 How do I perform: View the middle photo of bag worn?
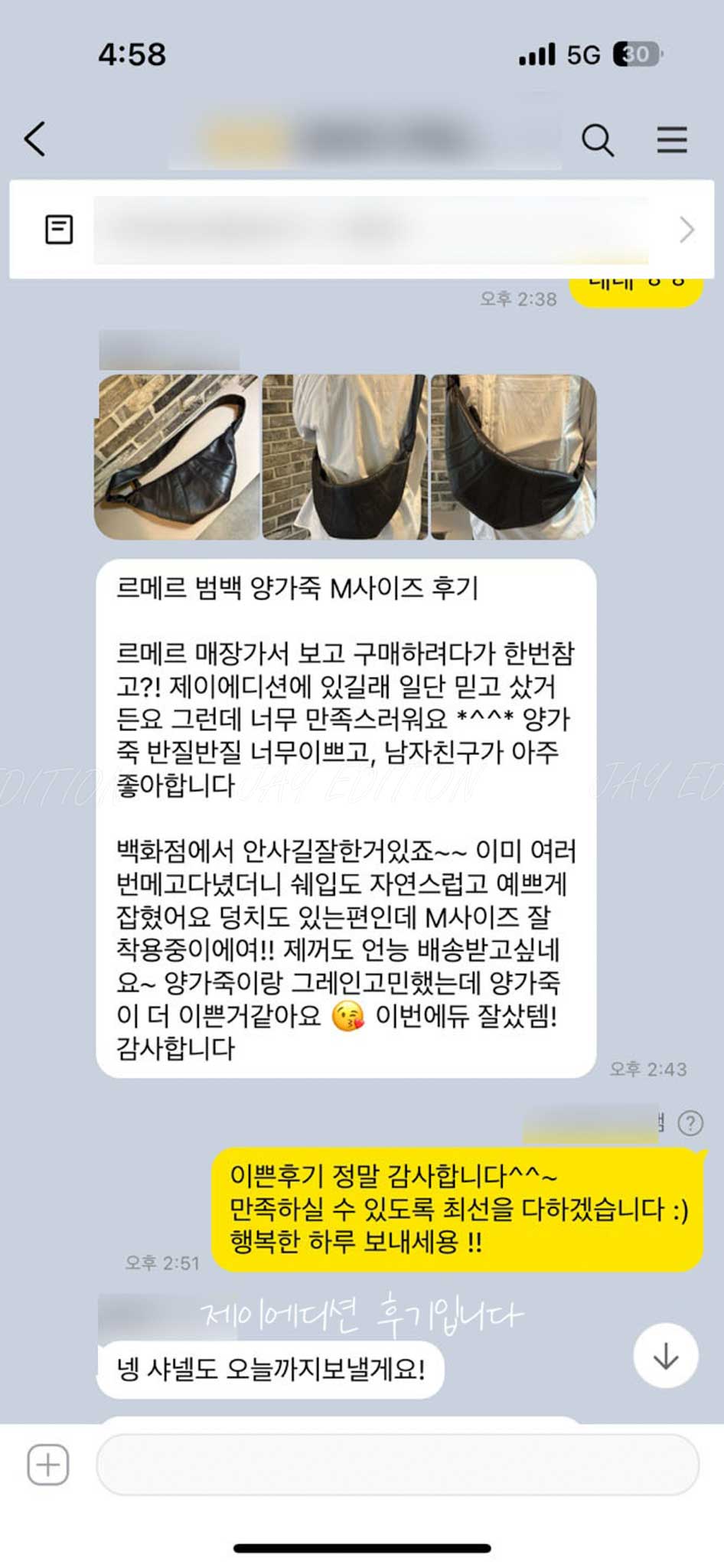click(344, 457)
